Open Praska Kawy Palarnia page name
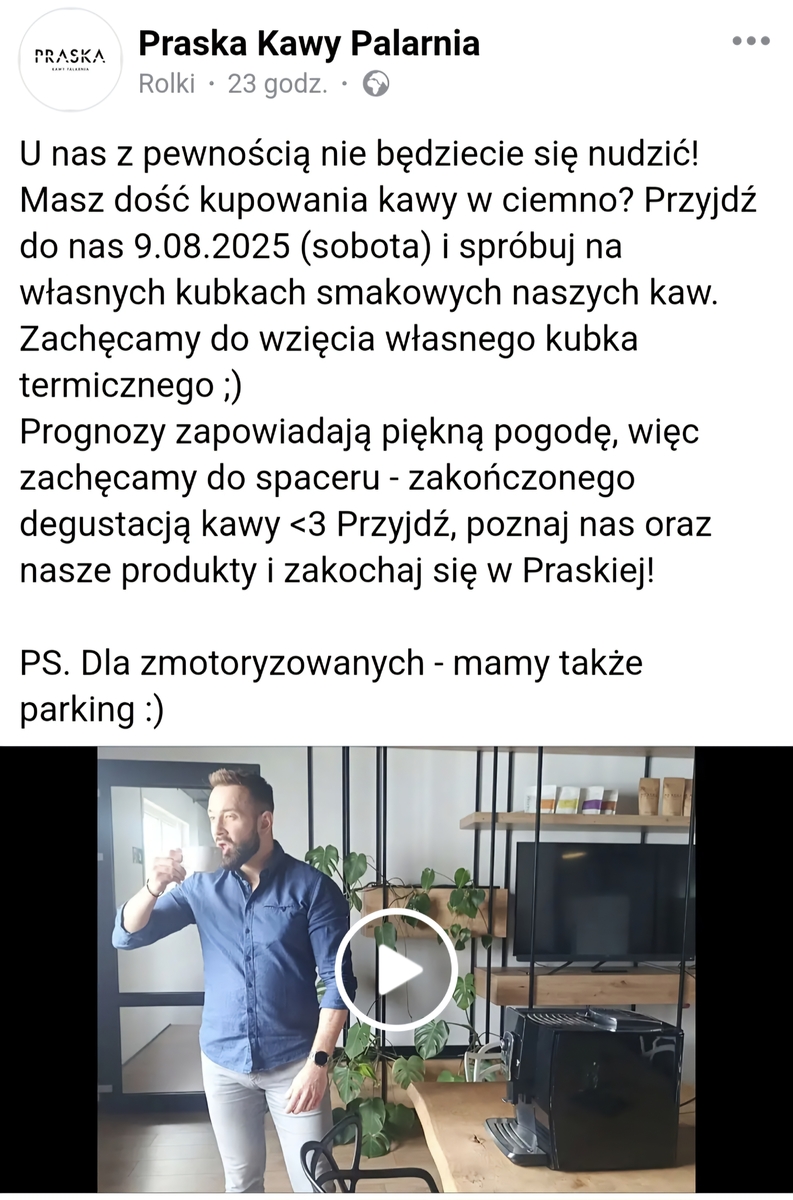 [x=308, y=43]
